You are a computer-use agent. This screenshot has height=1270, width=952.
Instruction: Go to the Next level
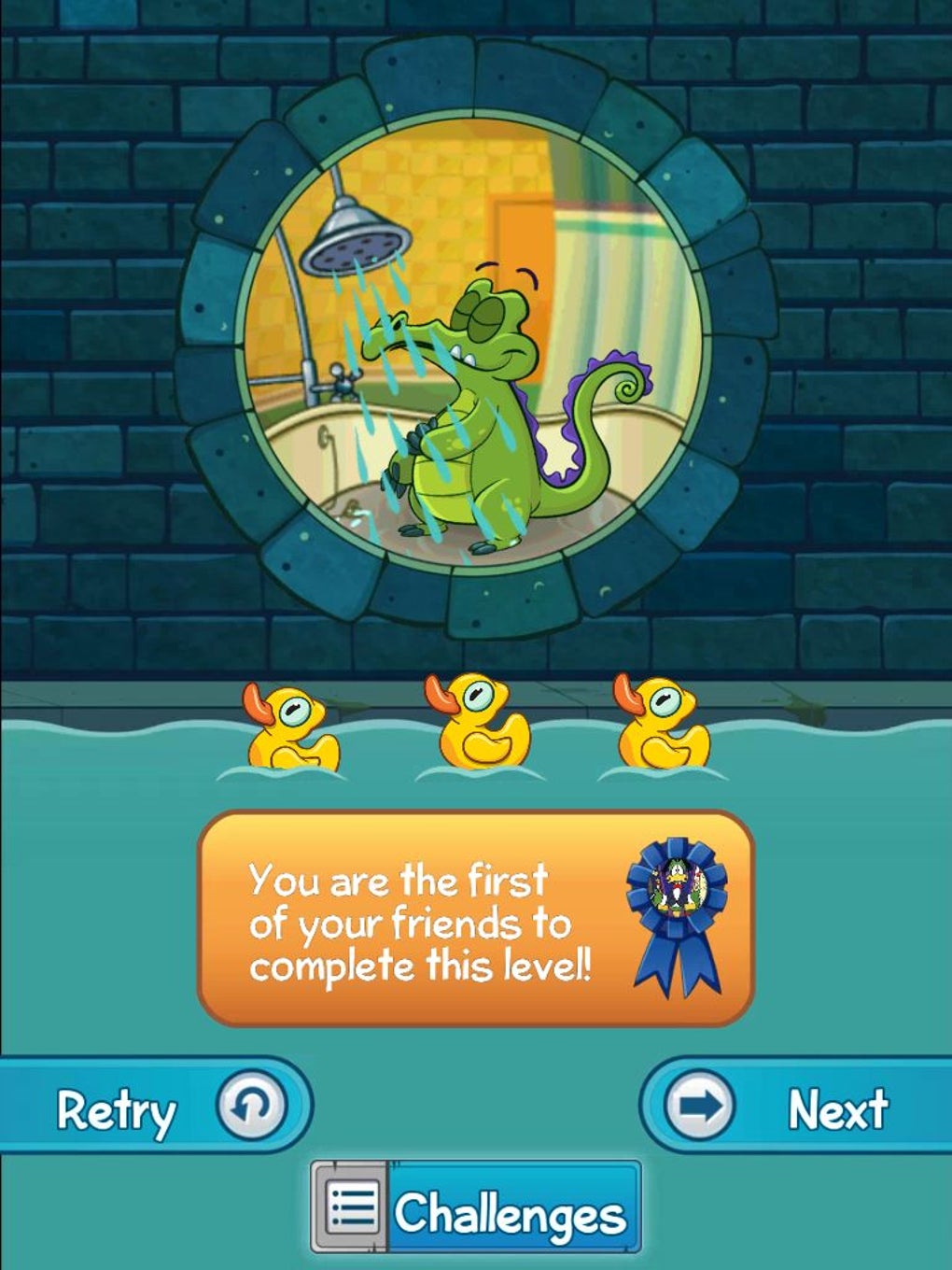793,1108
